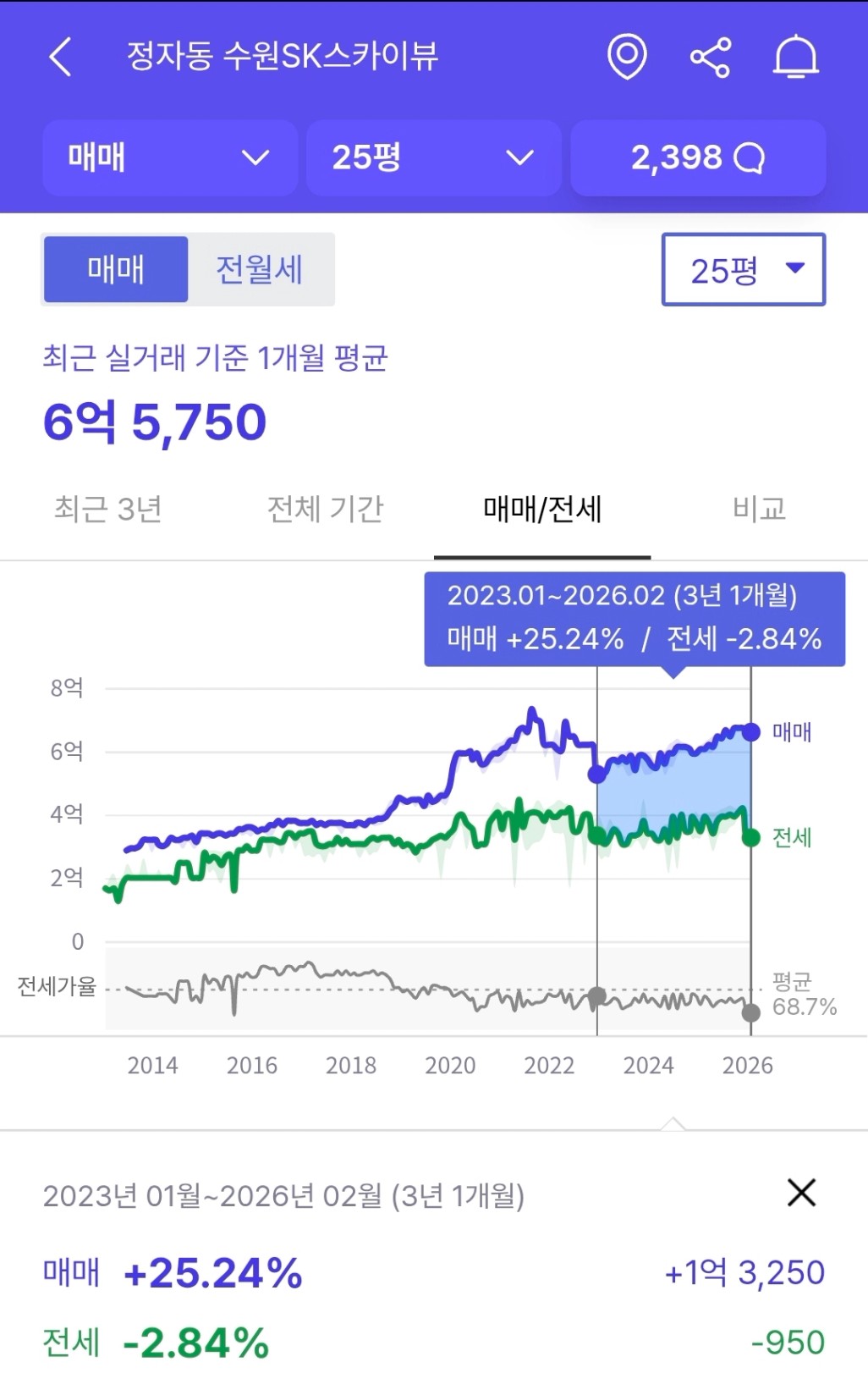Open the notifications bell
Screen dimensions: 868x1384
(796, 58)
